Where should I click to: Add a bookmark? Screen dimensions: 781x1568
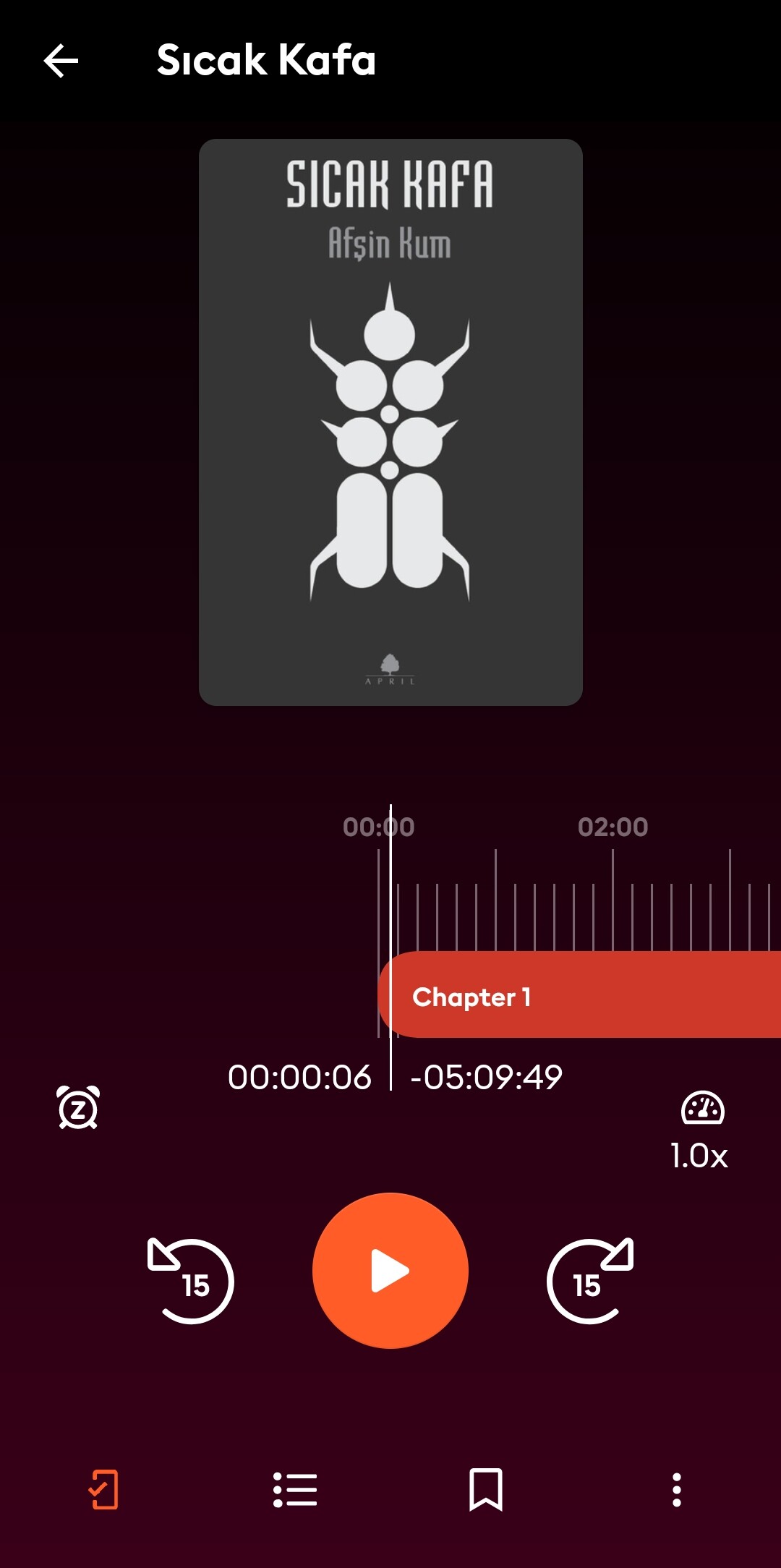click(x=486, y=1490)
